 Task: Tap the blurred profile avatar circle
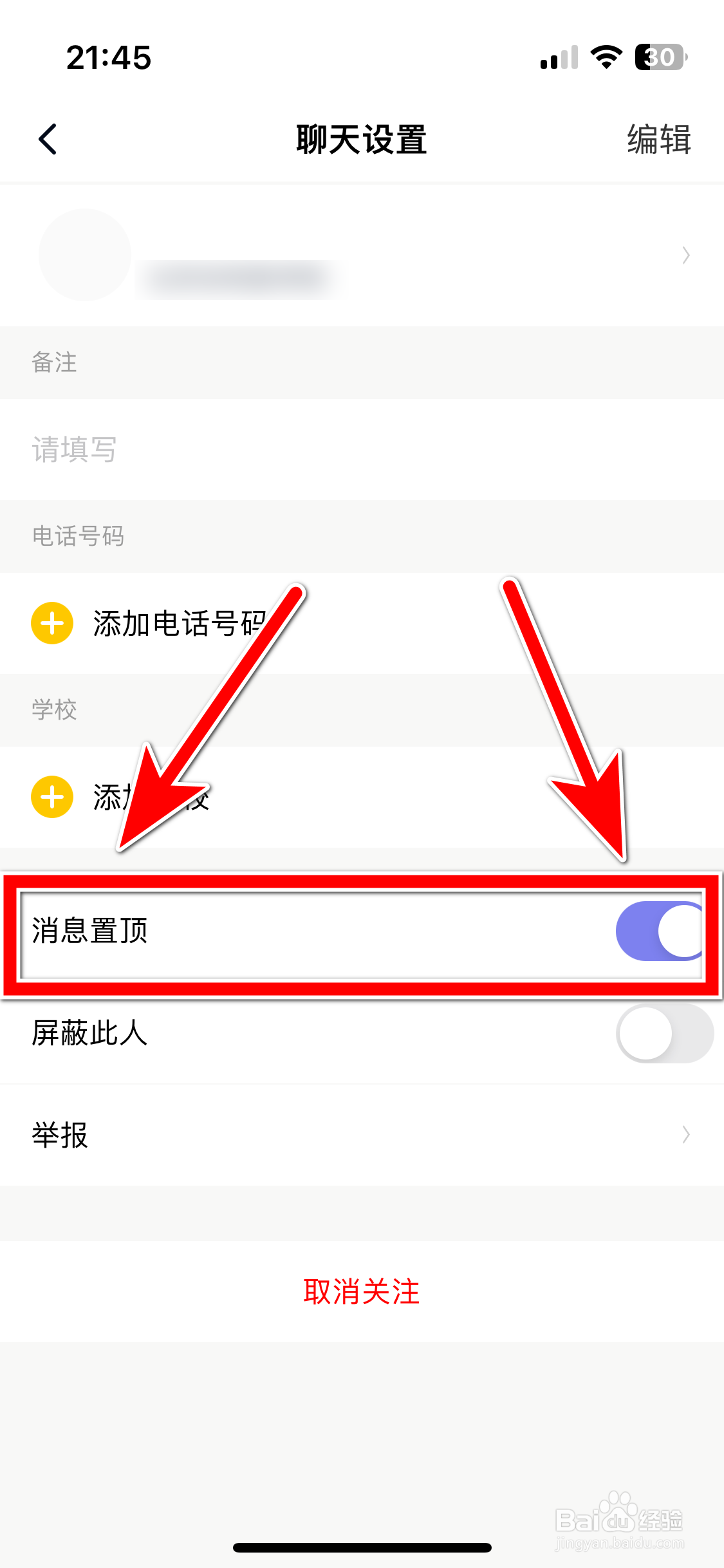[84, 256]
